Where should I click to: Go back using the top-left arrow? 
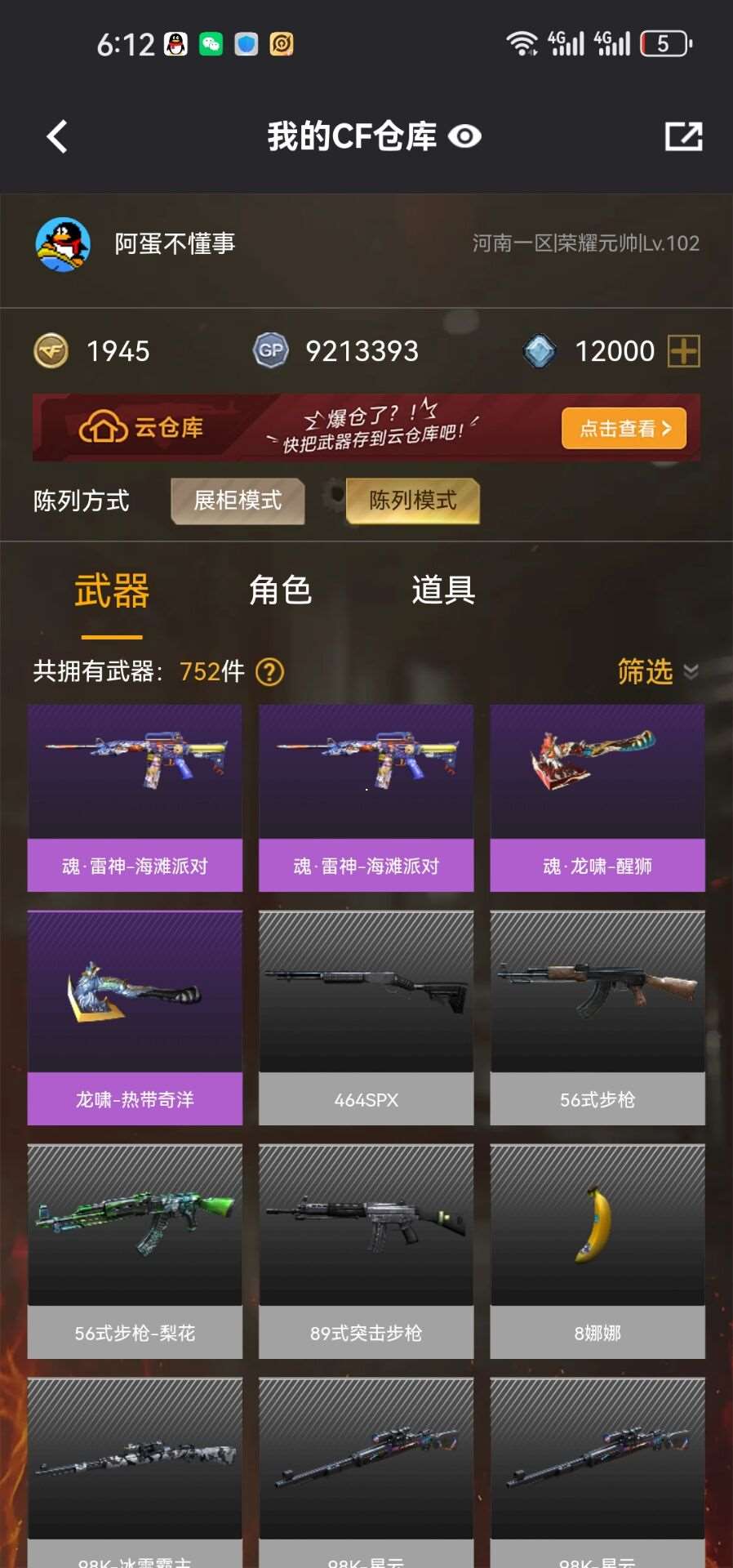[57, 136]
